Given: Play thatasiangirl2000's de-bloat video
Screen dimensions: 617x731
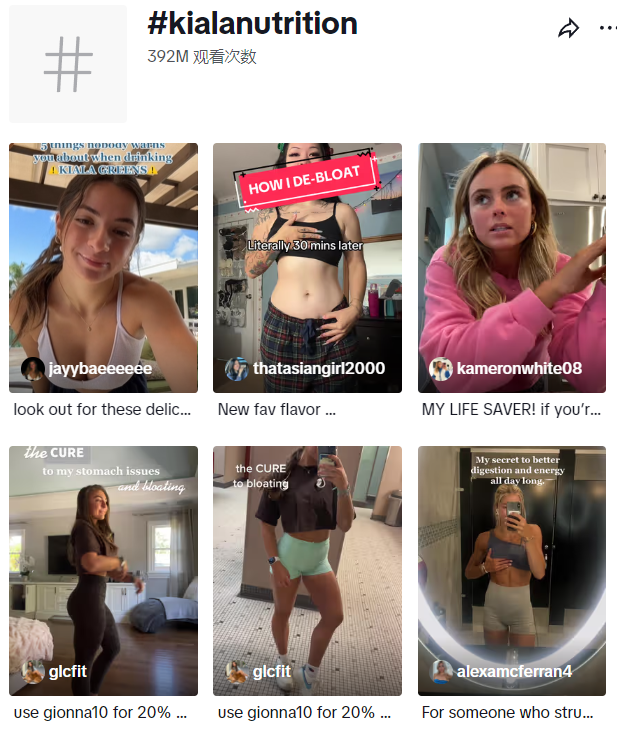Looking at the screenshot, I should click(307, 267).
